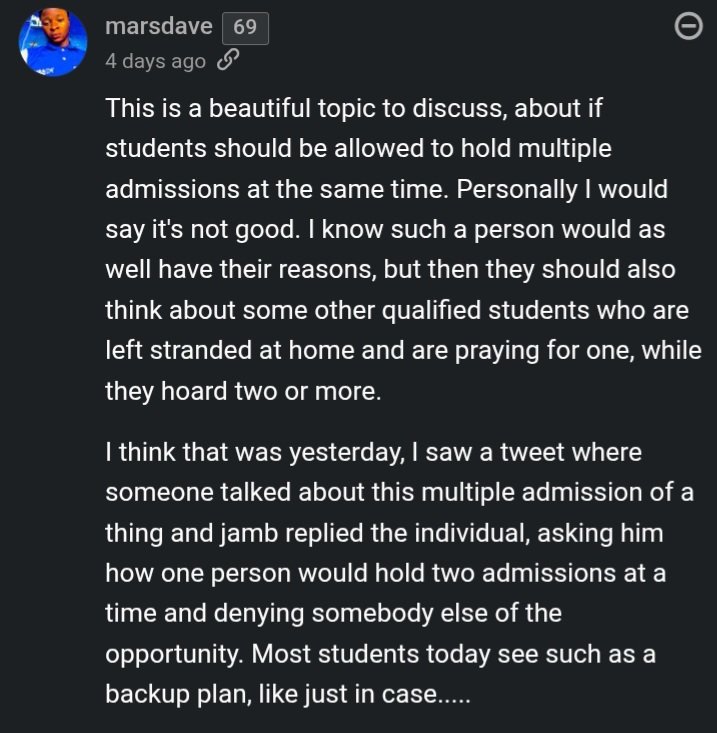View marsdave's reputation badge 69

(x=245, y=28)
